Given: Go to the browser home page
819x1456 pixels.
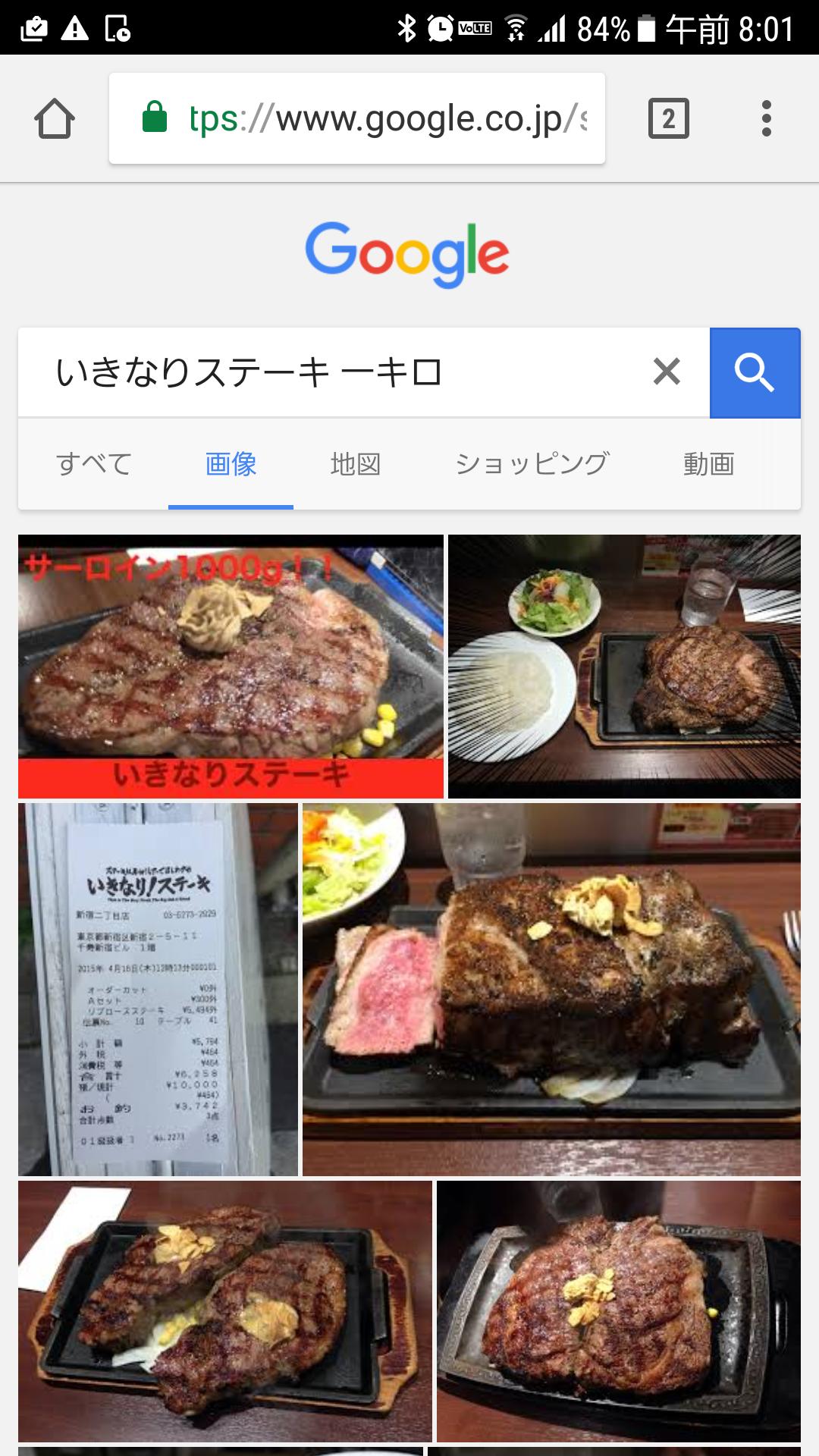Looking at the screenshot, I should tap(55, 119).
